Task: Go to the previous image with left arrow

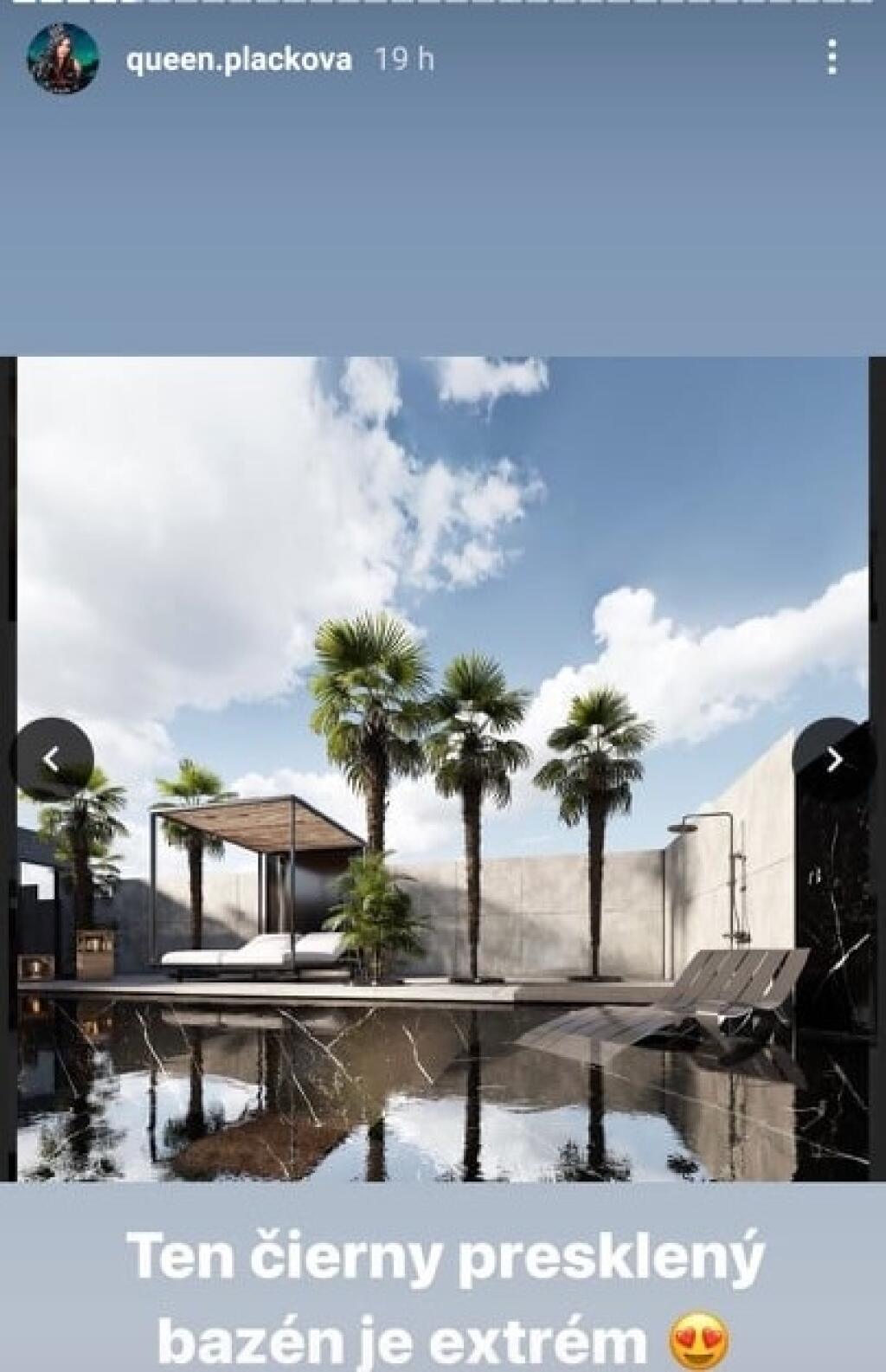Action: pyautogui.click(x=54, y=759)
